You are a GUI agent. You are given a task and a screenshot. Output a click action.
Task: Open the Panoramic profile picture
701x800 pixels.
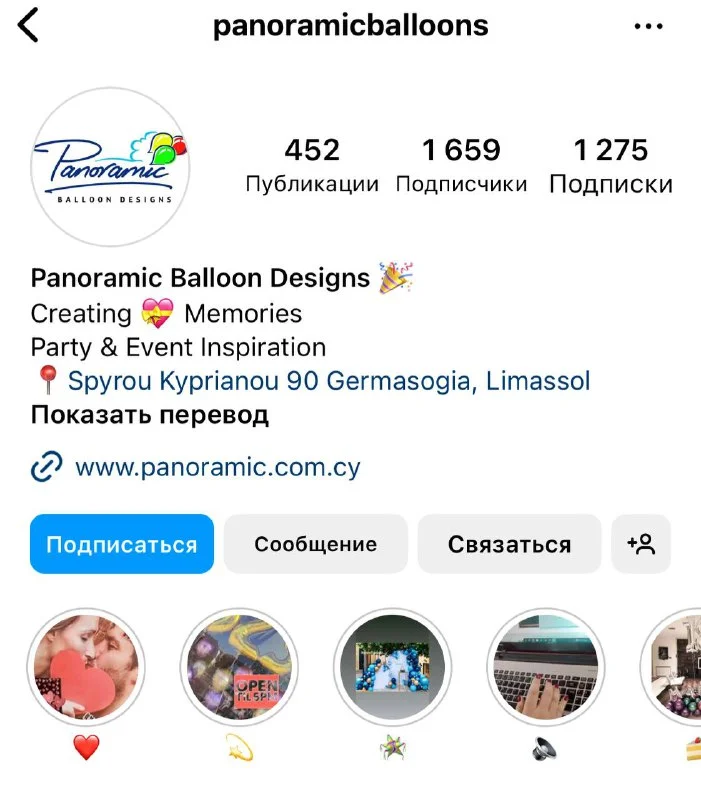tap(110, 167)
